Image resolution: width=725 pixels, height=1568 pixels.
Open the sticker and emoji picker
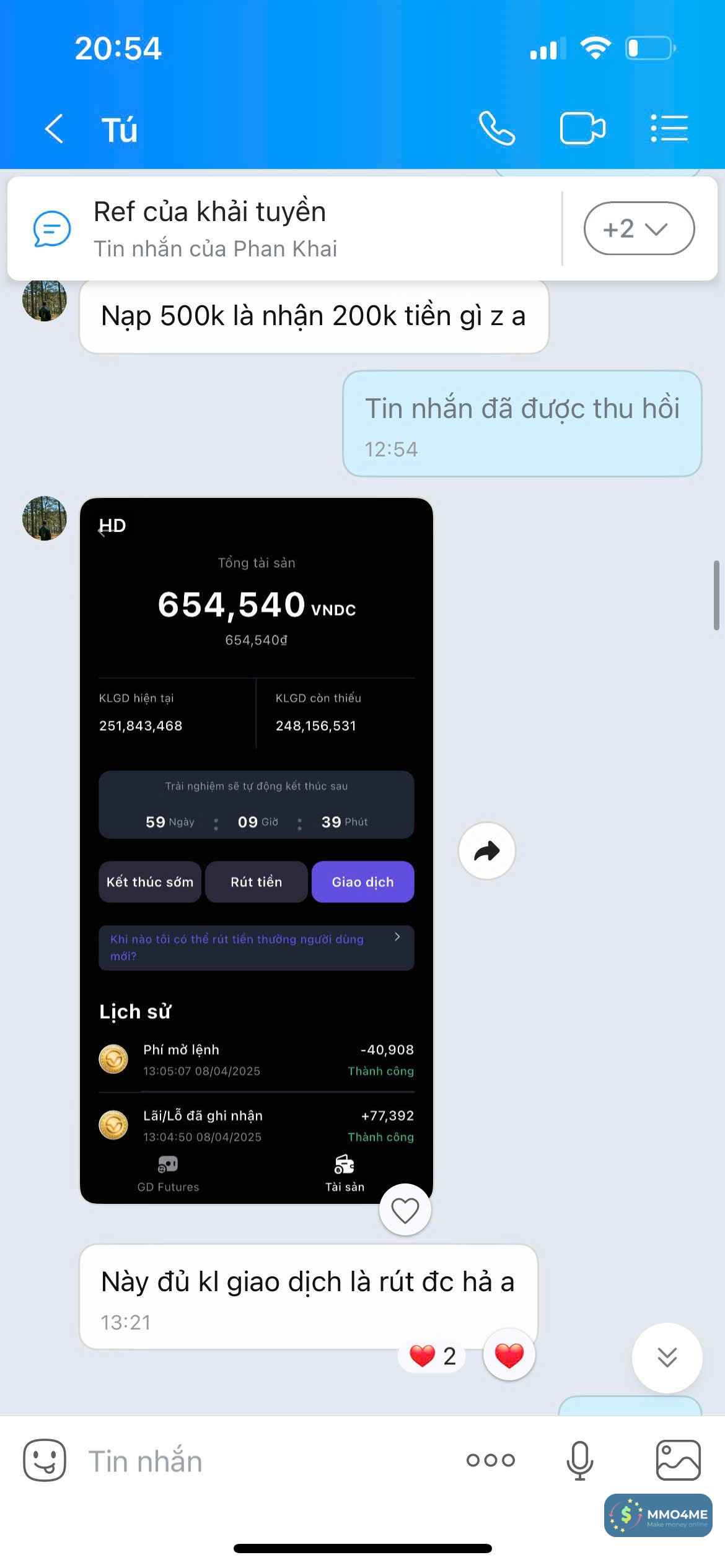[x=45, y=1460]
